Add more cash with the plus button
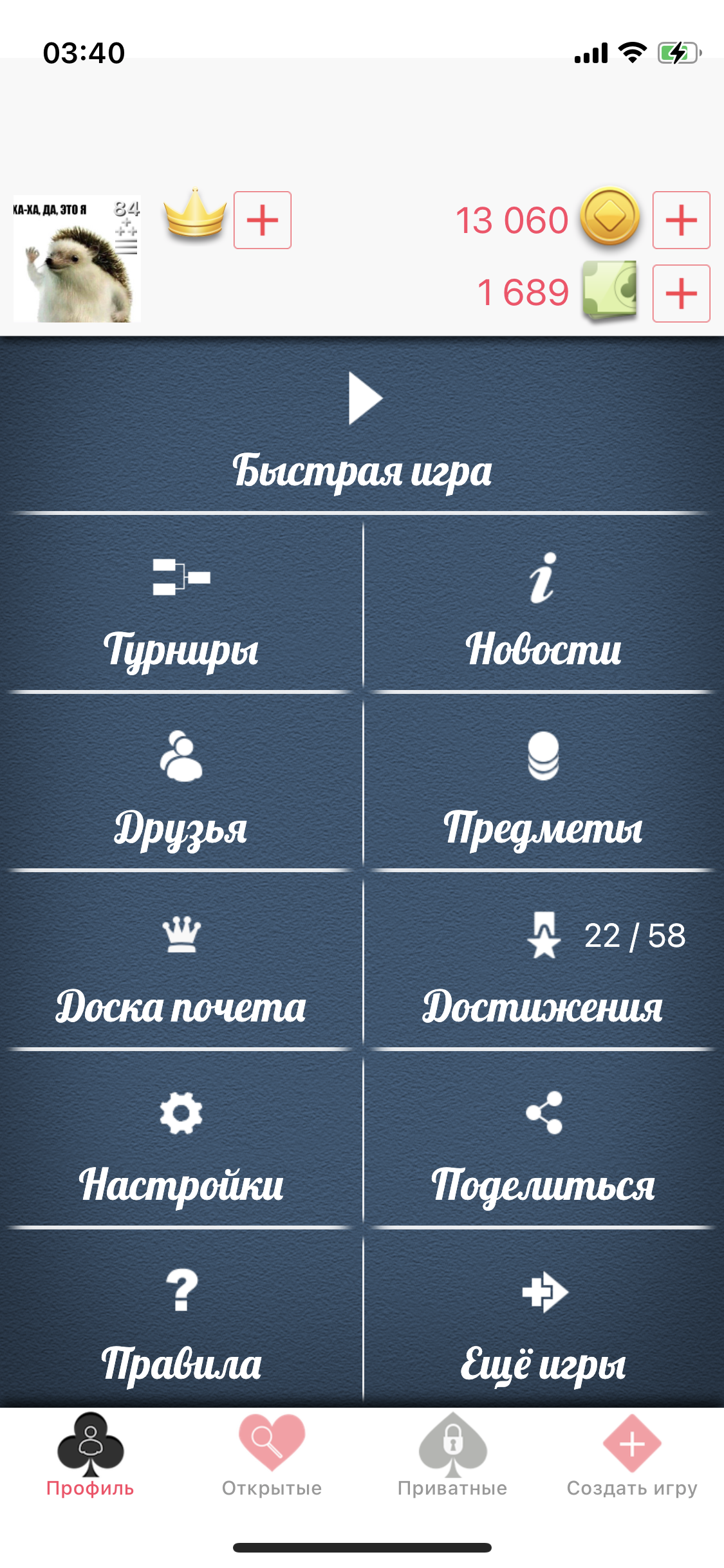Image resolution: width=724 pixels, height=1568 pixels. pyautogui.click(x=682, y=294)
